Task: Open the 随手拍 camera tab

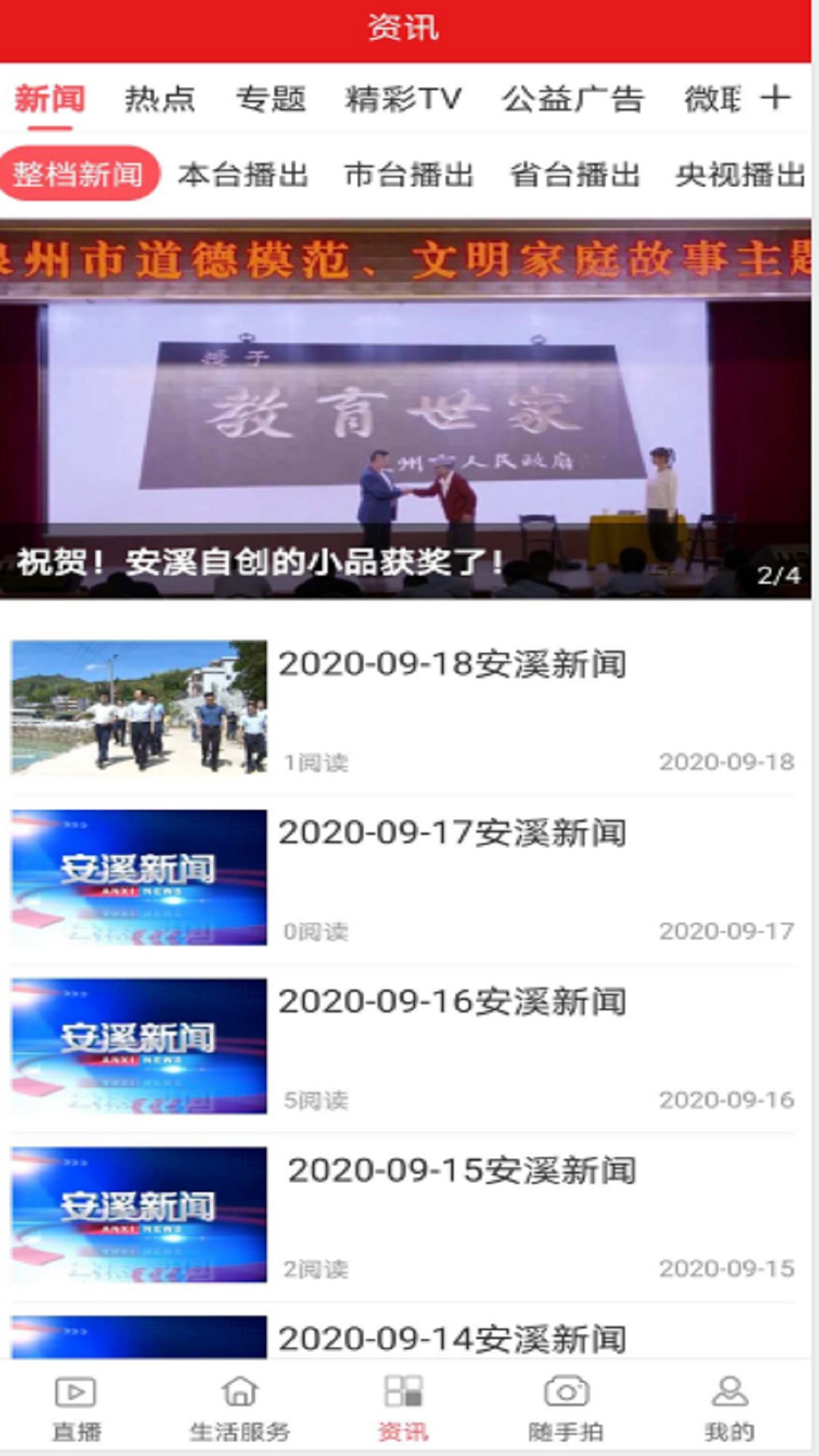Action: tap(566, 1407)
